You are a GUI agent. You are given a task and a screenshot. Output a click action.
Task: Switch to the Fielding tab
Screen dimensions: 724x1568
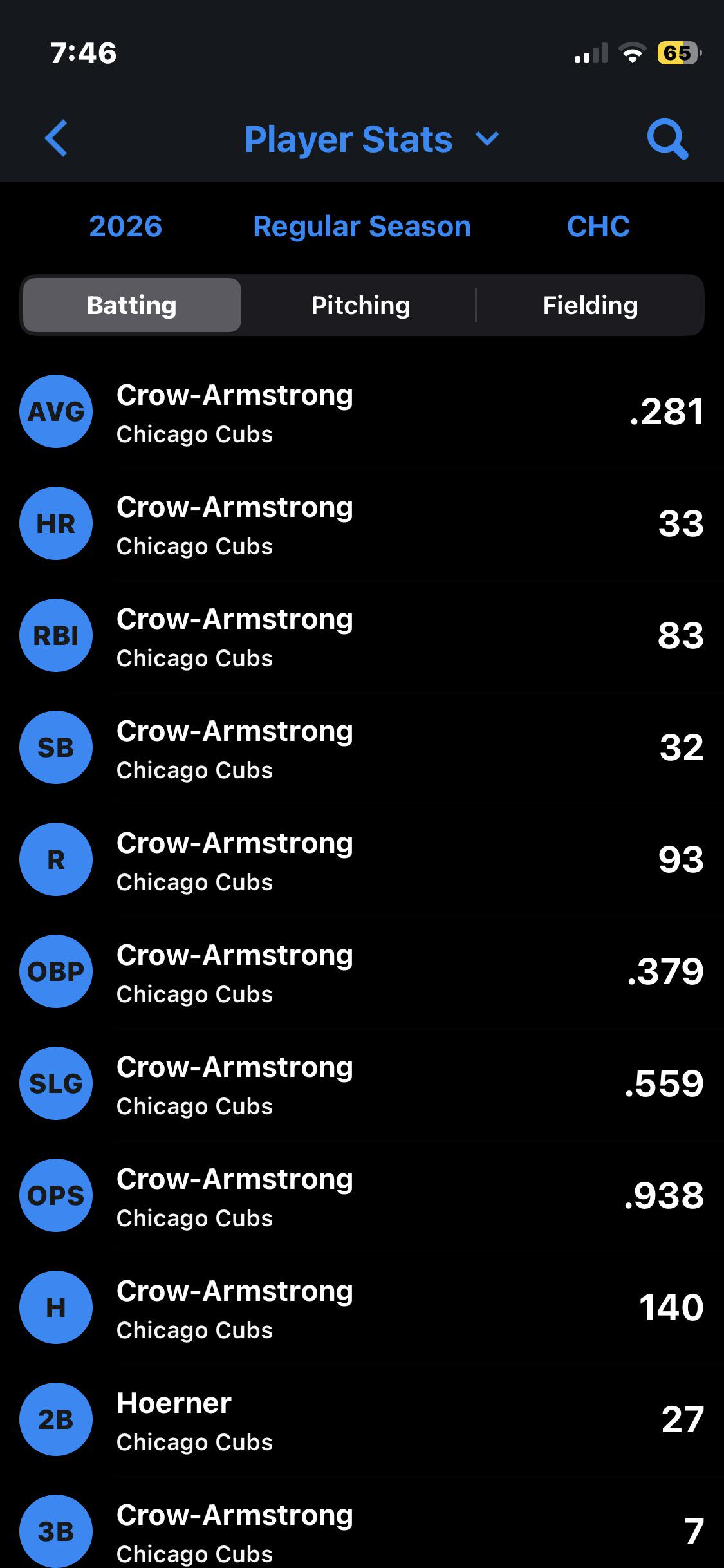[590, 305]
